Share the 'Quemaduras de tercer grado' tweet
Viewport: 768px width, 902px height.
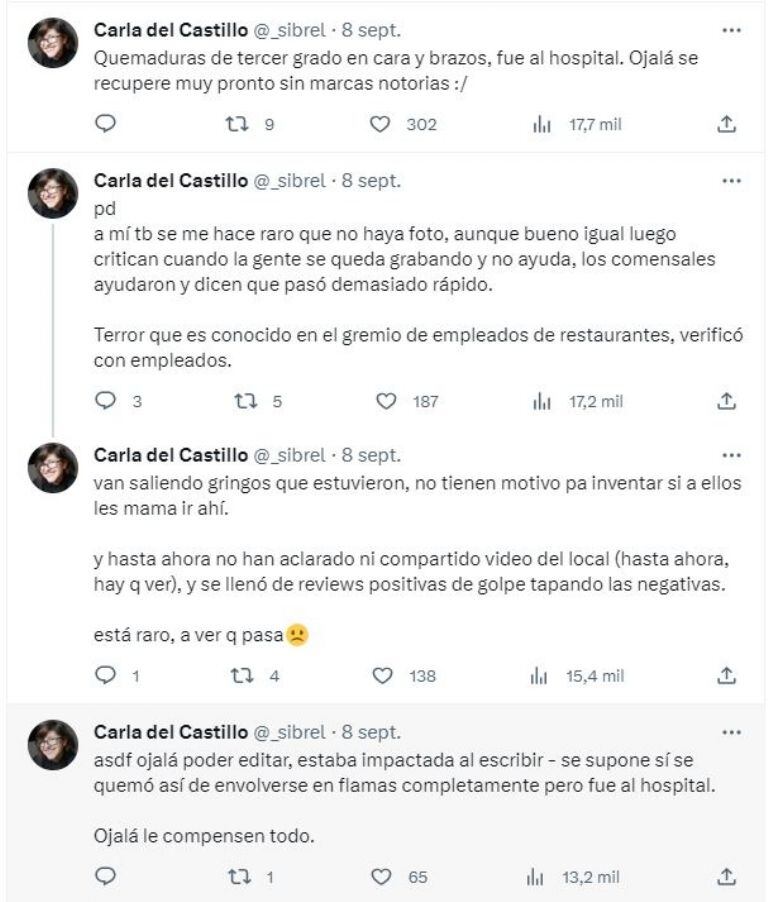pyautogui.click(x=727, y=124)
